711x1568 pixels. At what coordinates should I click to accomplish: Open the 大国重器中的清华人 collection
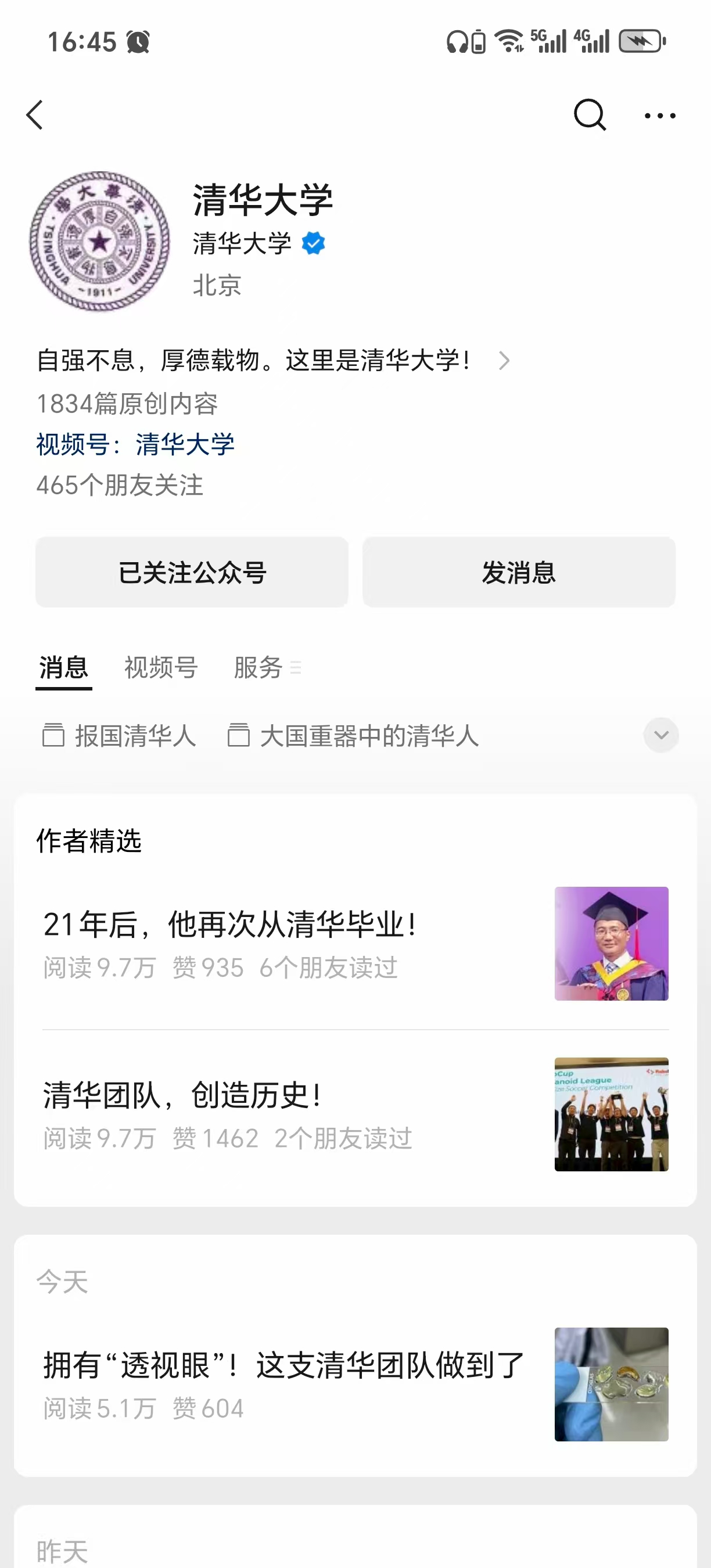click(x=353, y=735)
